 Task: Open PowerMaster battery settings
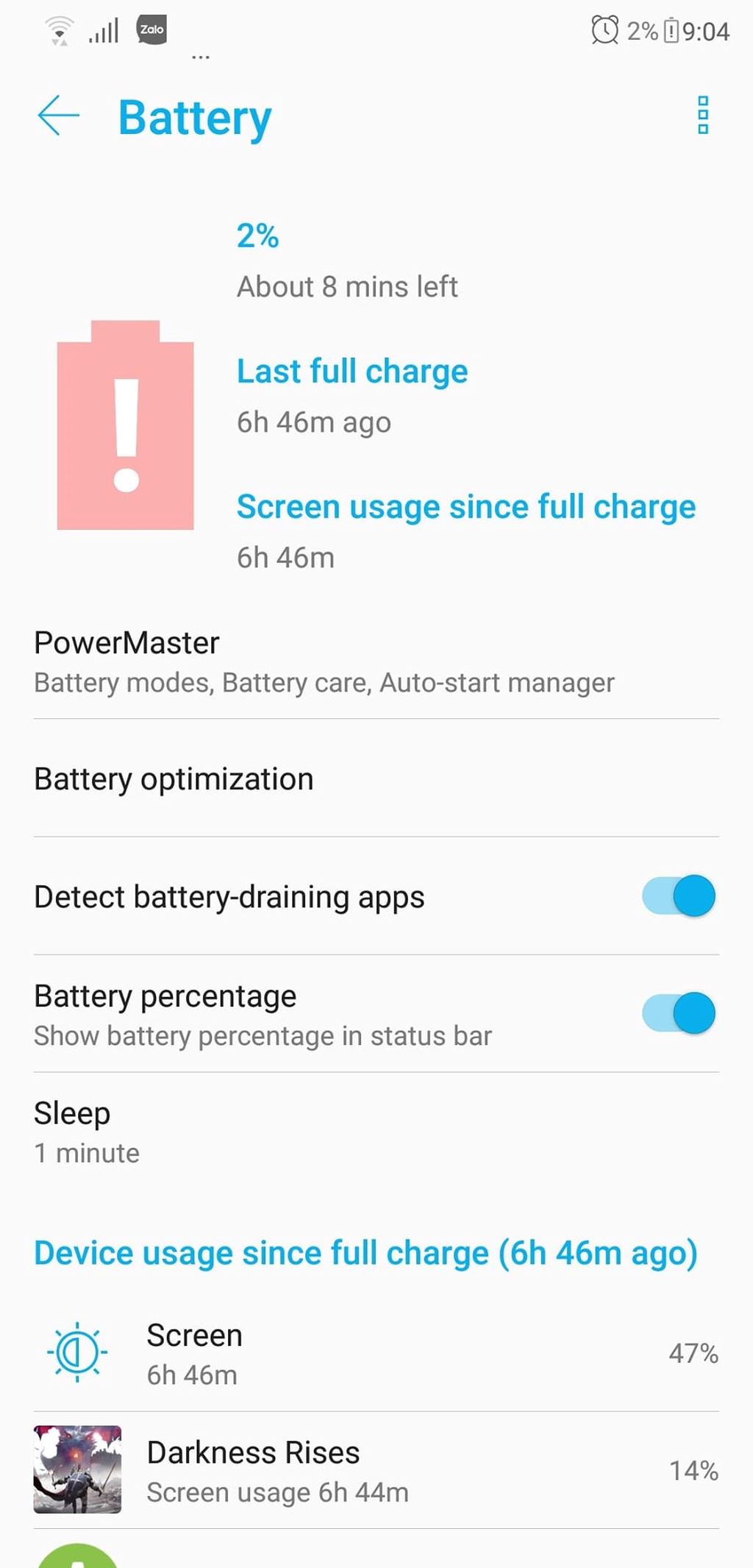click(x=376, y=661)
